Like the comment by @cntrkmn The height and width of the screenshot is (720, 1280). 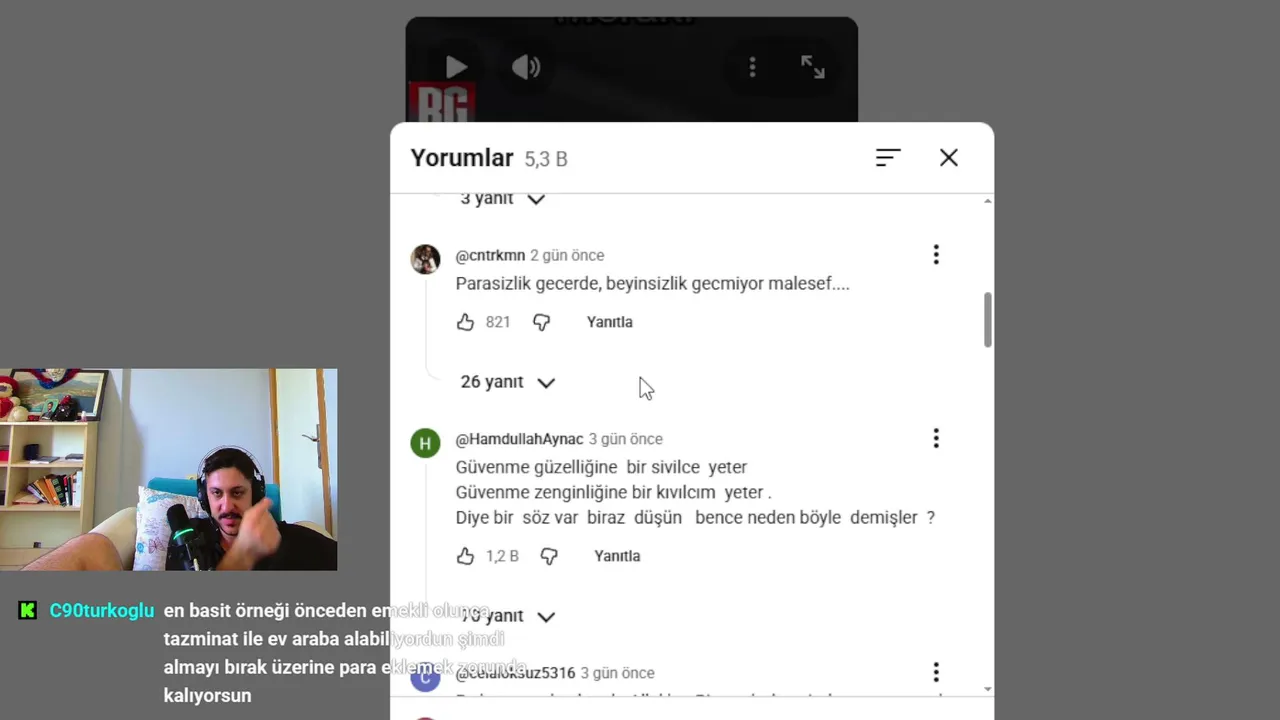point(465,322)
